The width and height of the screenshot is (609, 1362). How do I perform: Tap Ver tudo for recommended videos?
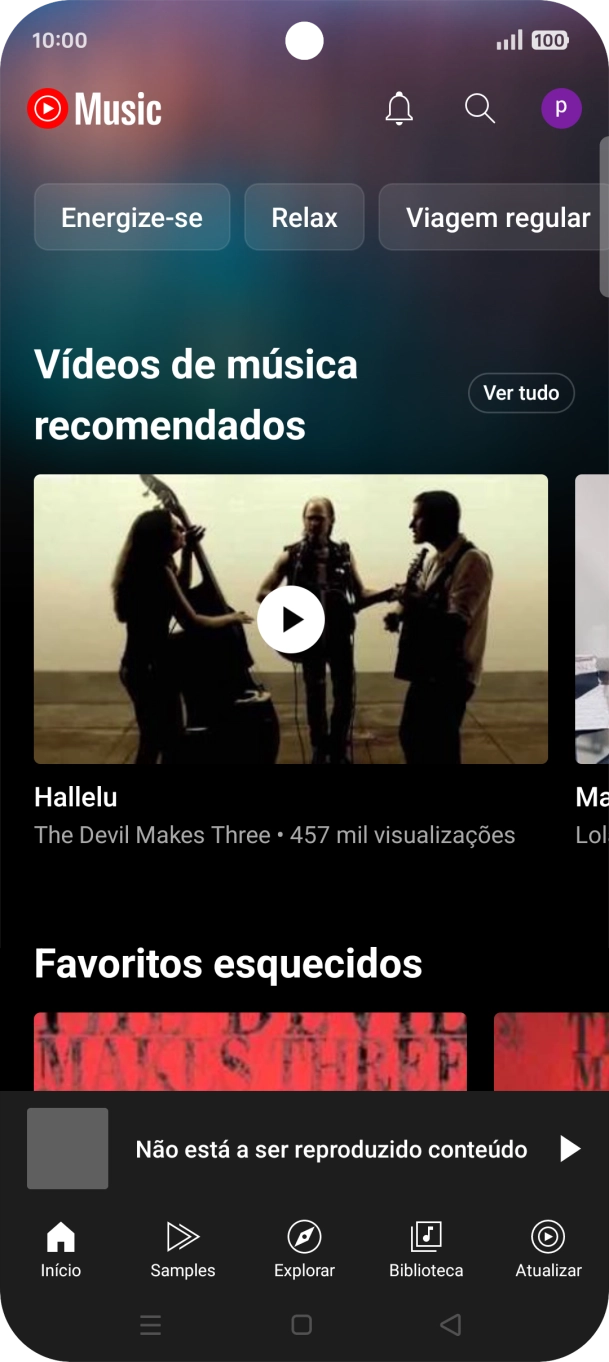[521, 393]
